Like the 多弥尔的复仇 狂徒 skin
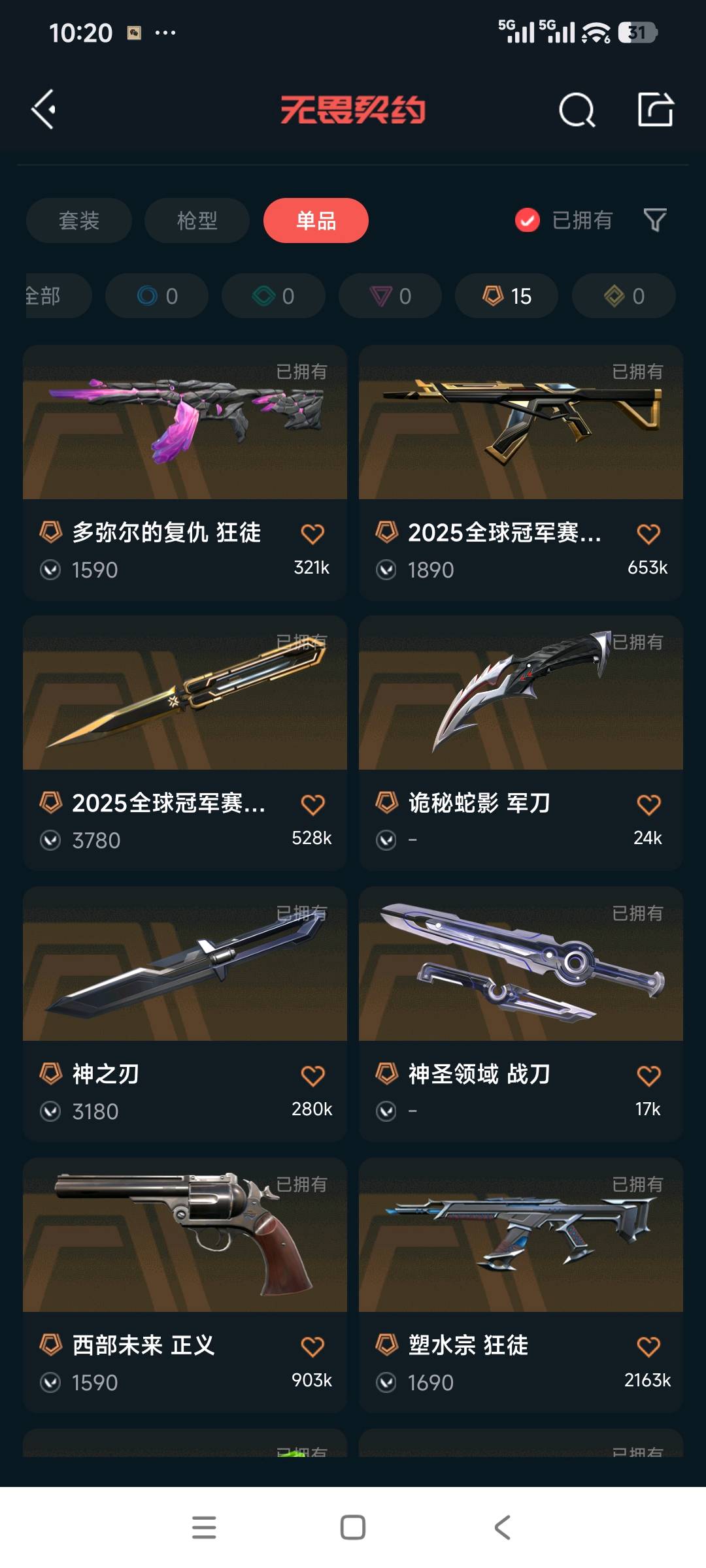 pyautogui.click(x=312, y=534)
